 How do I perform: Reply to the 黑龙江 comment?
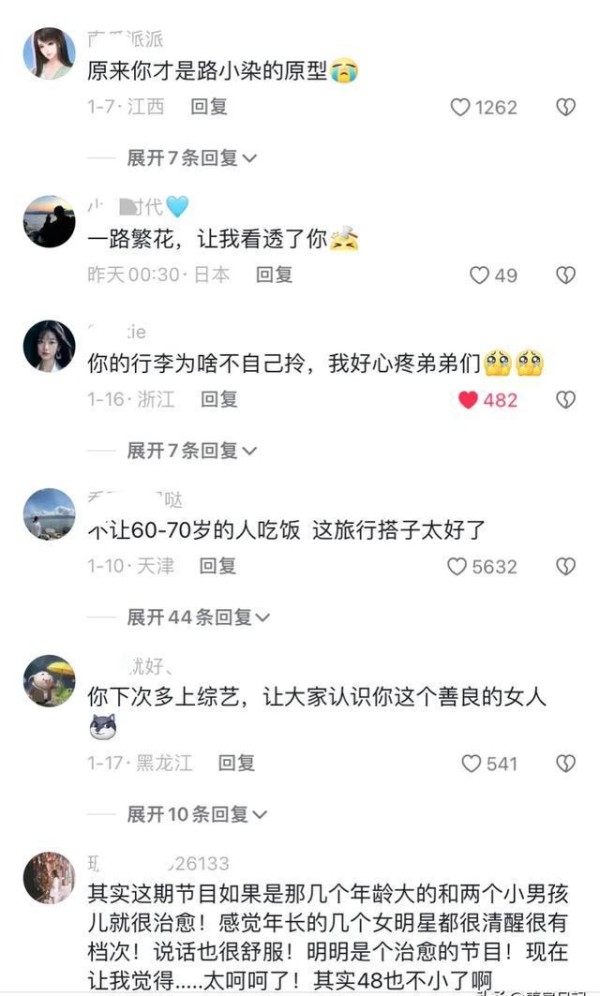tap(236, 762)
